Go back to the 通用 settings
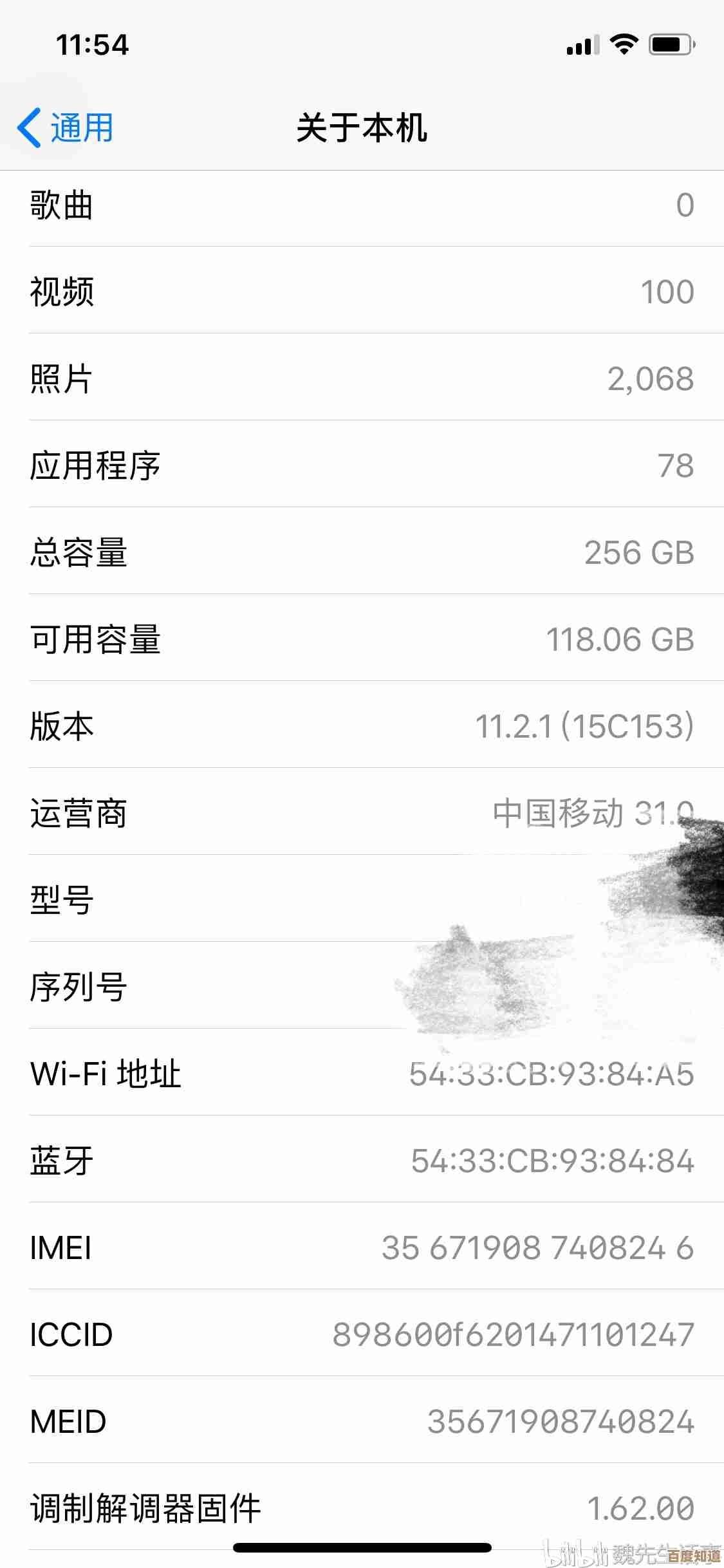The height and width of the screenshot is (1568, 724). pos(65,127)
